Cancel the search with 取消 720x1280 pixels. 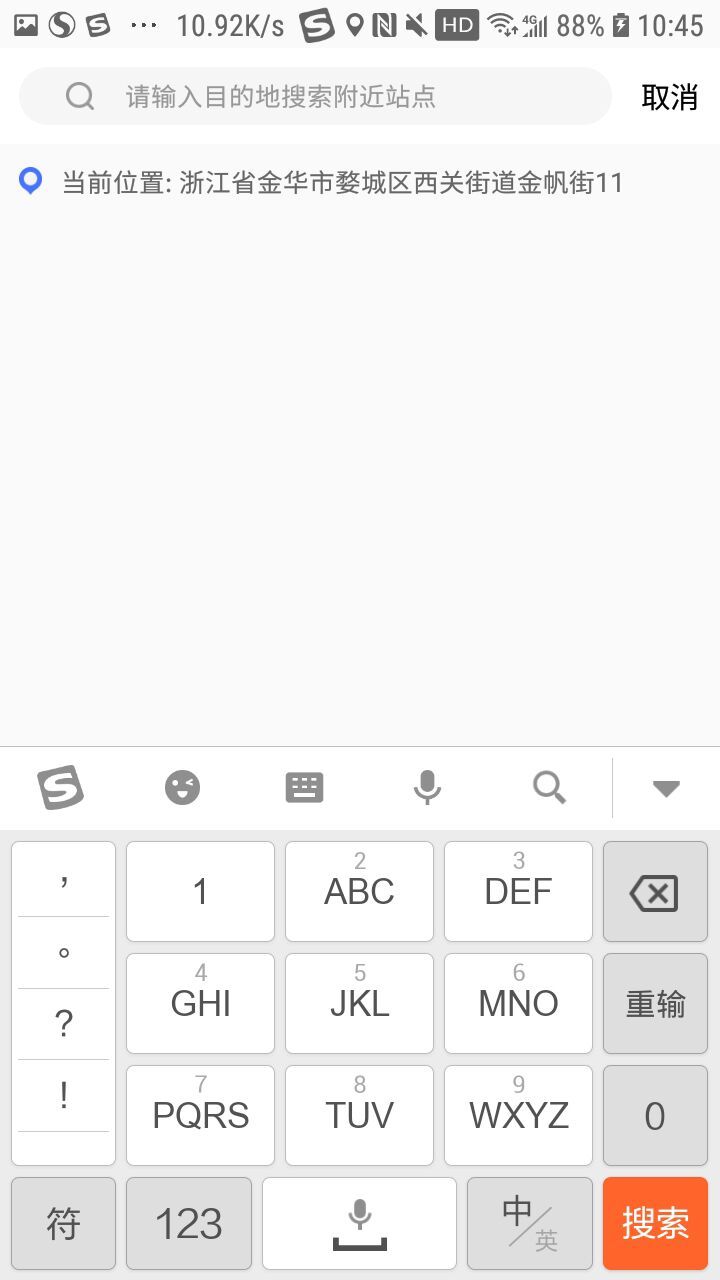click(x=669, y=97)
